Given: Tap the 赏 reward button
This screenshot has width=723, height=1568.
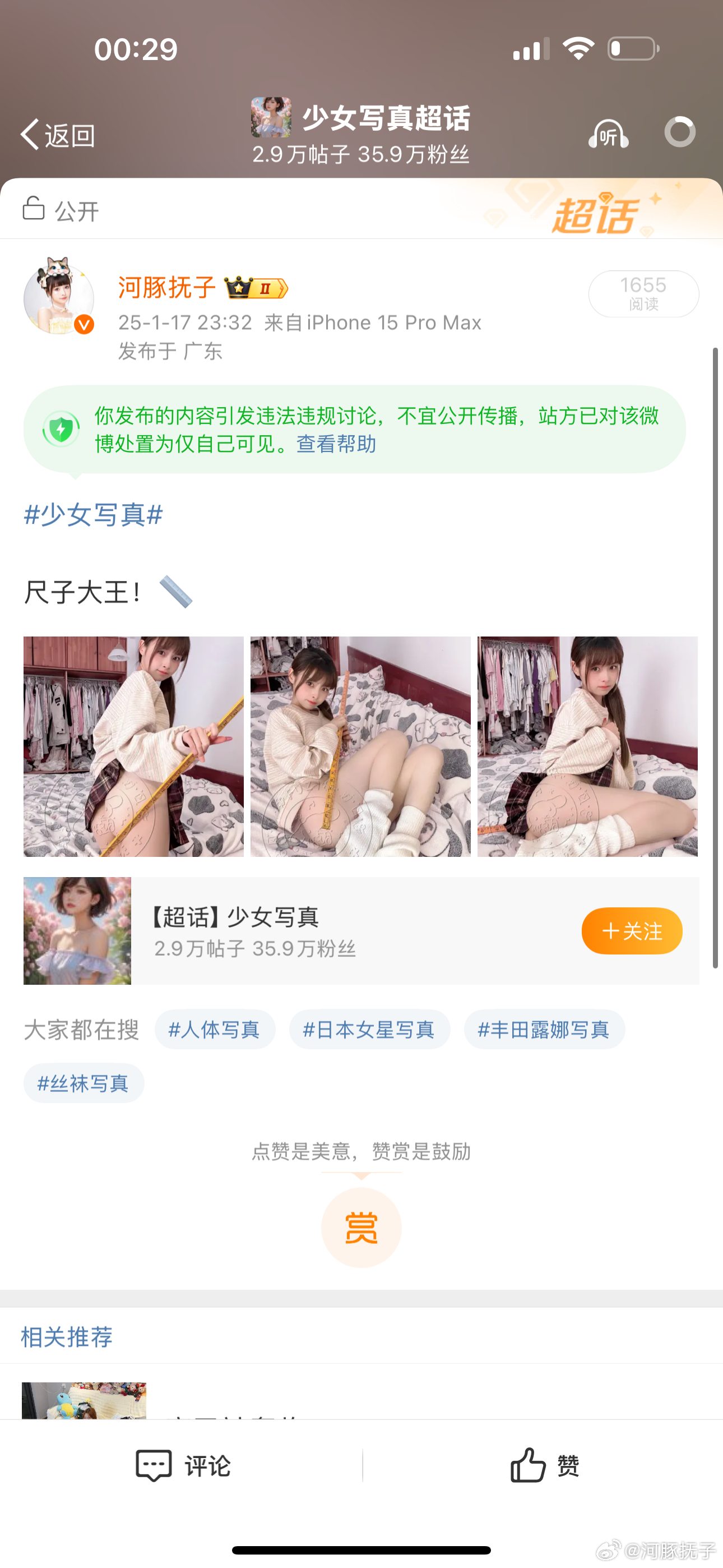Looking at the screenshot, I should (x=361, y=1228).
